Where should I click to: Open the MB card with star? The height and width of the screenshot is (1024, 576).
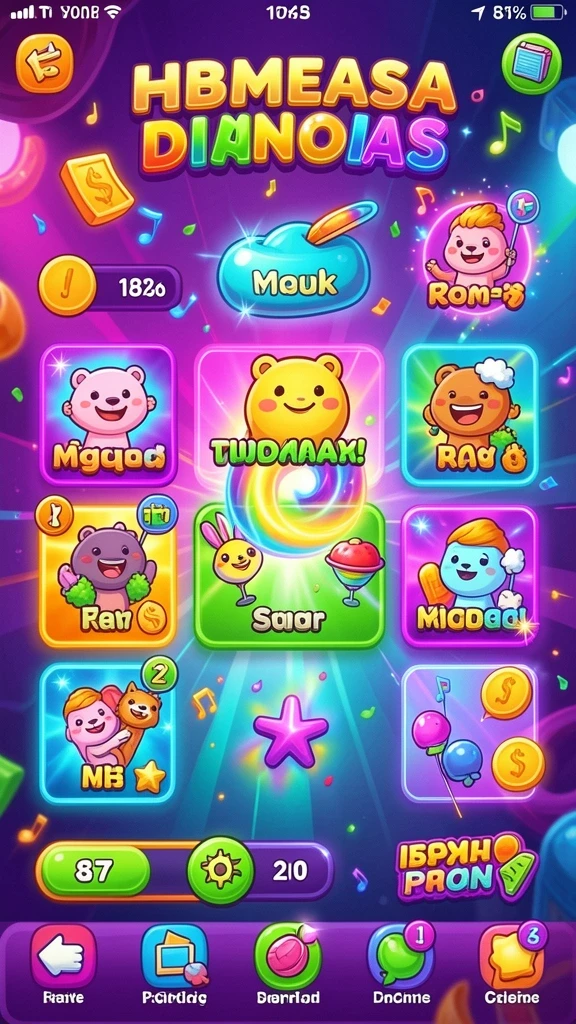click(108, 733)
